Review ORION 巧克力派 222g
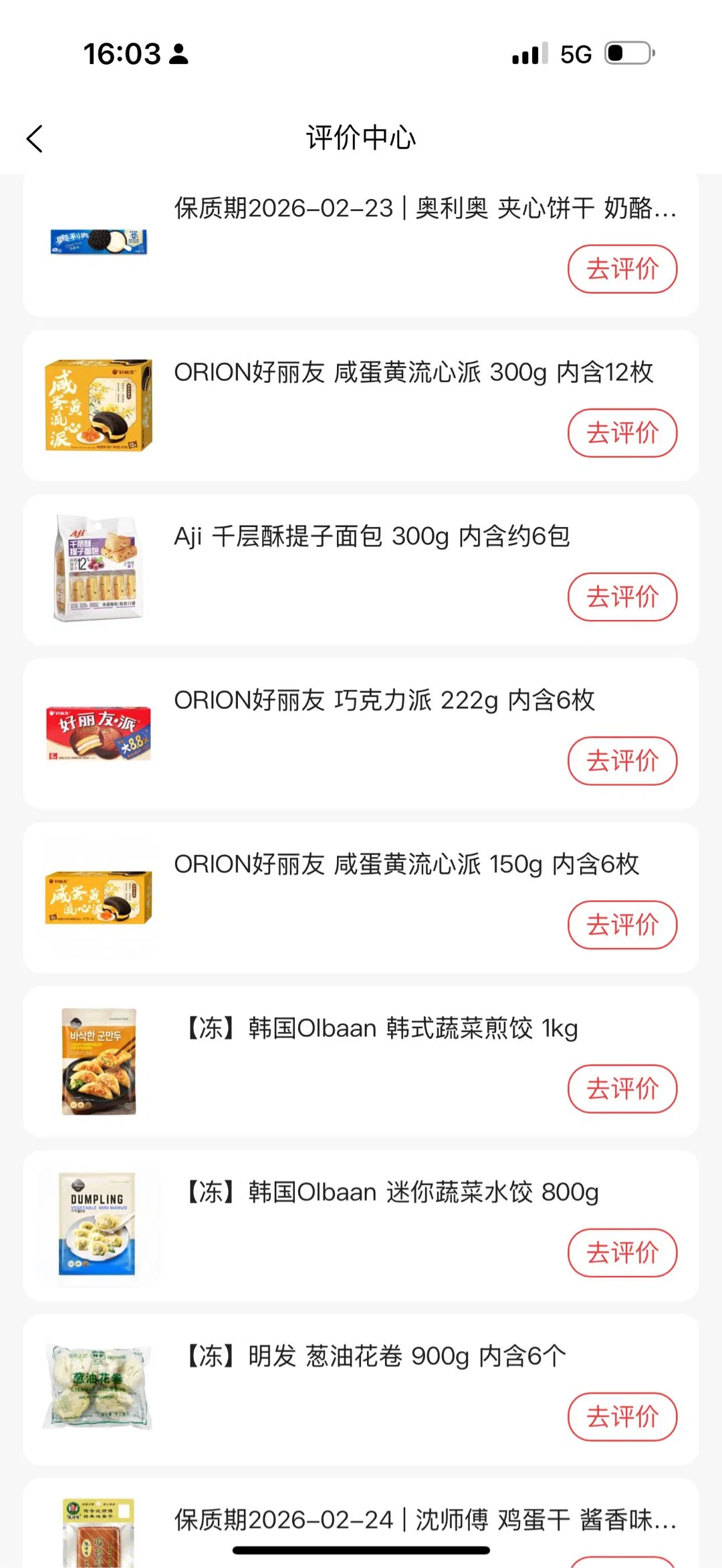 pyautogui.click(x=622, y=761)
